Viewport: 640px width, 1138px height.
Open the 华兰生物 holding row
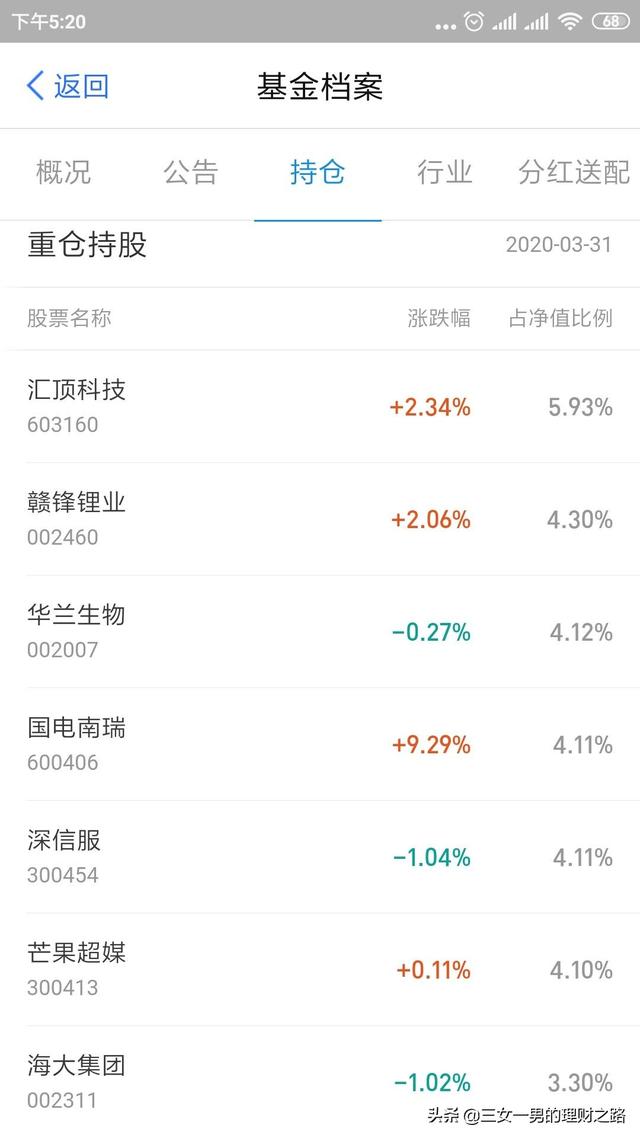pyautogui.click(x=320, y=631)
